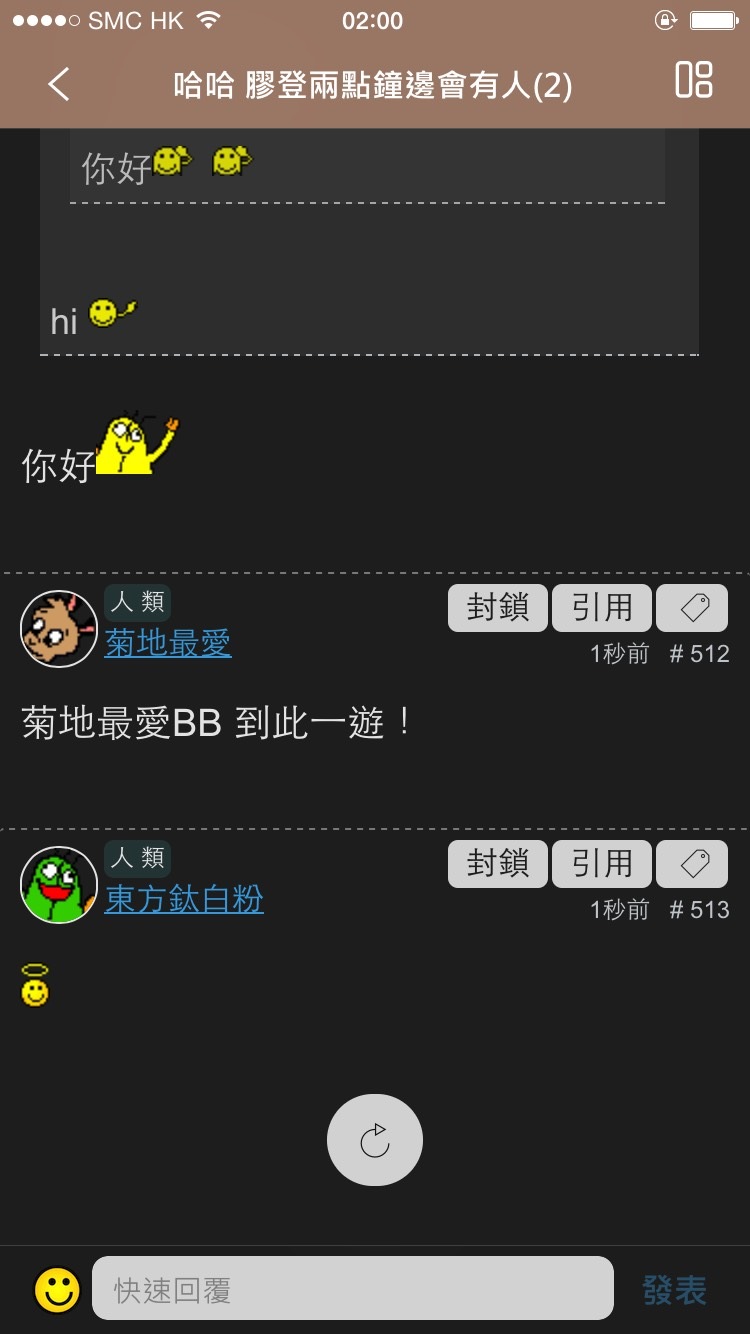This screenshot has height=1334, width=750.
Task: Open the page layout menu icon
Action: point(693,81)
